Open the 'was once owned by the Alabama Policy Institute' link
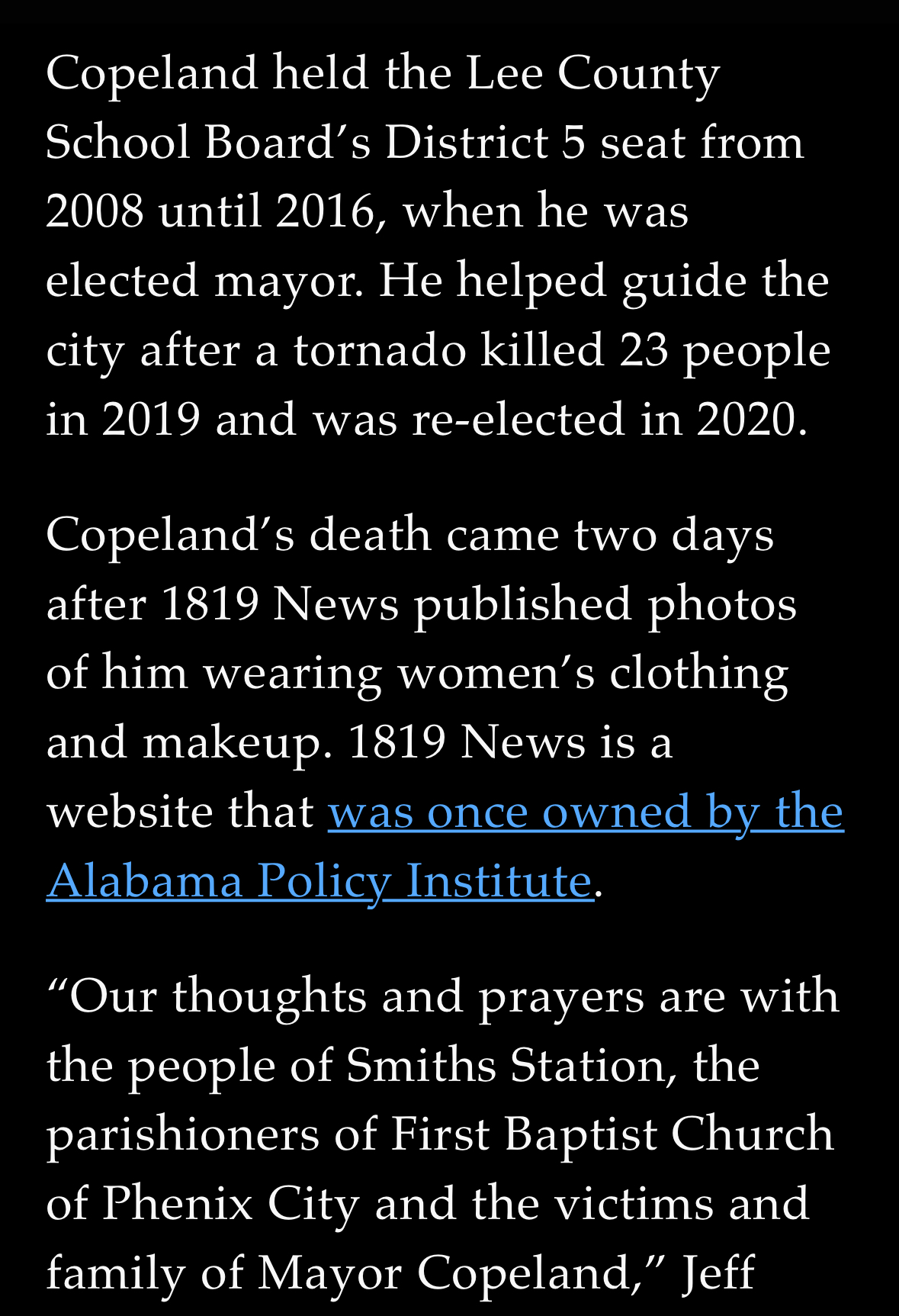 pyautogui.click(x=585, y=812)
